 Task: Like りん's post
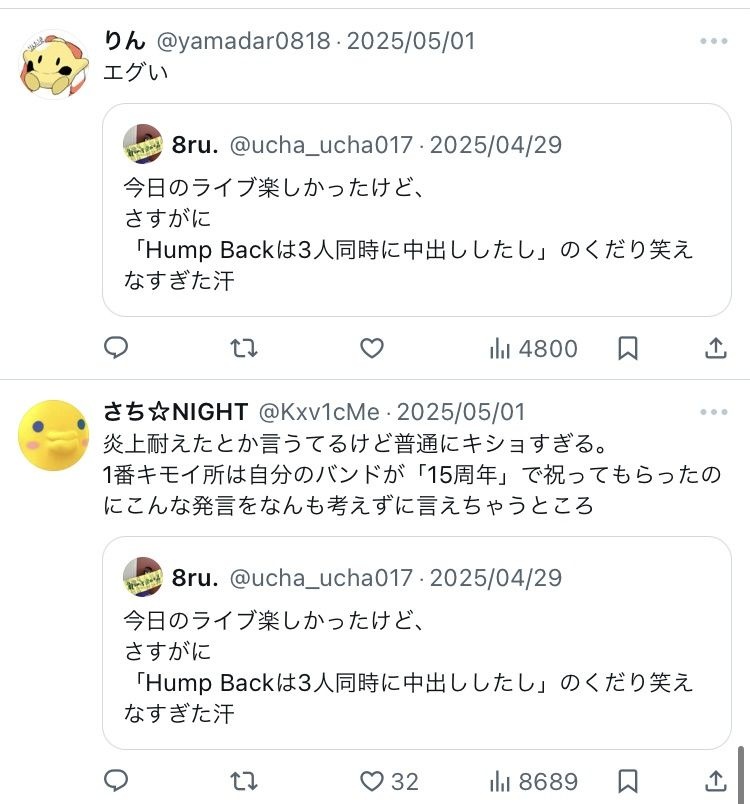(x=372, y=348)
